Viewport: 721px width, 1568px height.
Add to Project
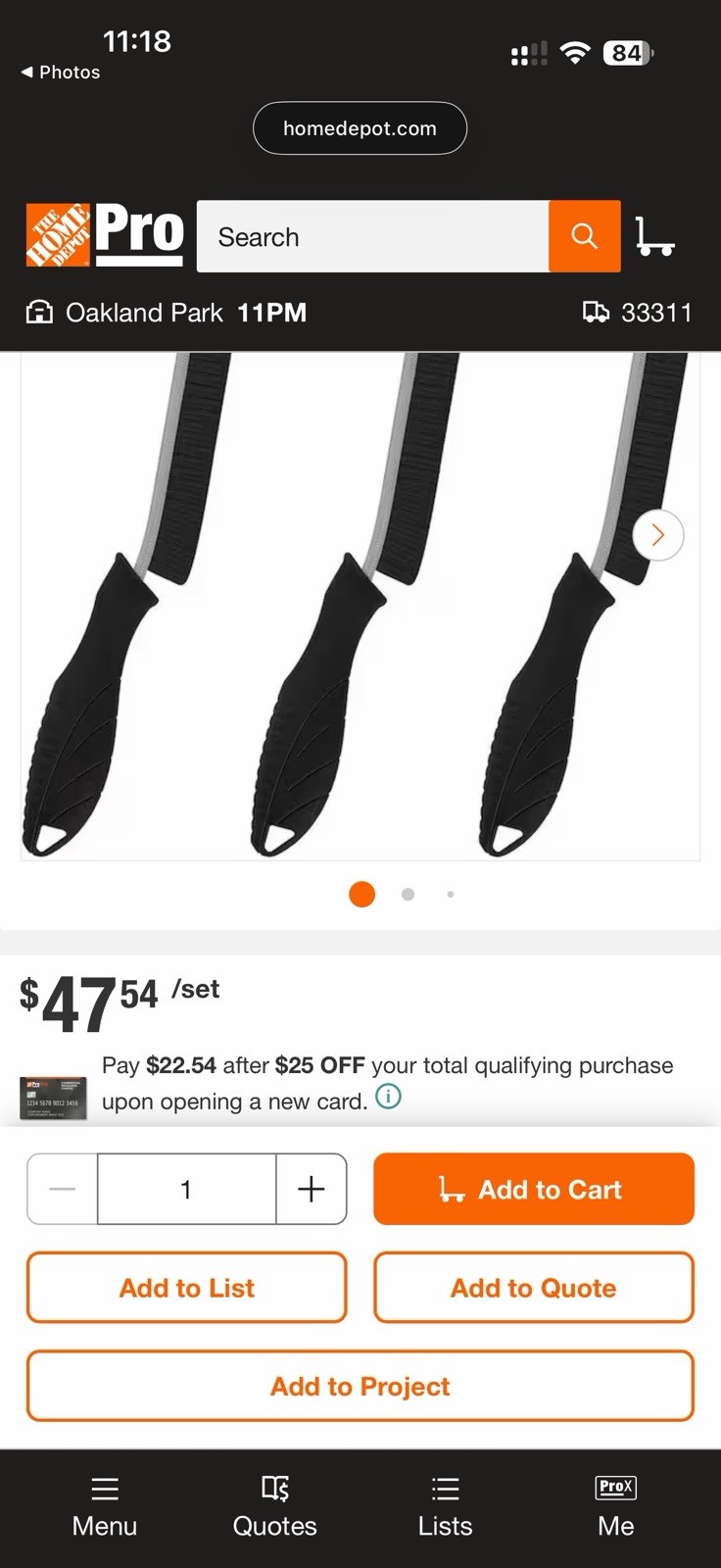click(360, 1386)
